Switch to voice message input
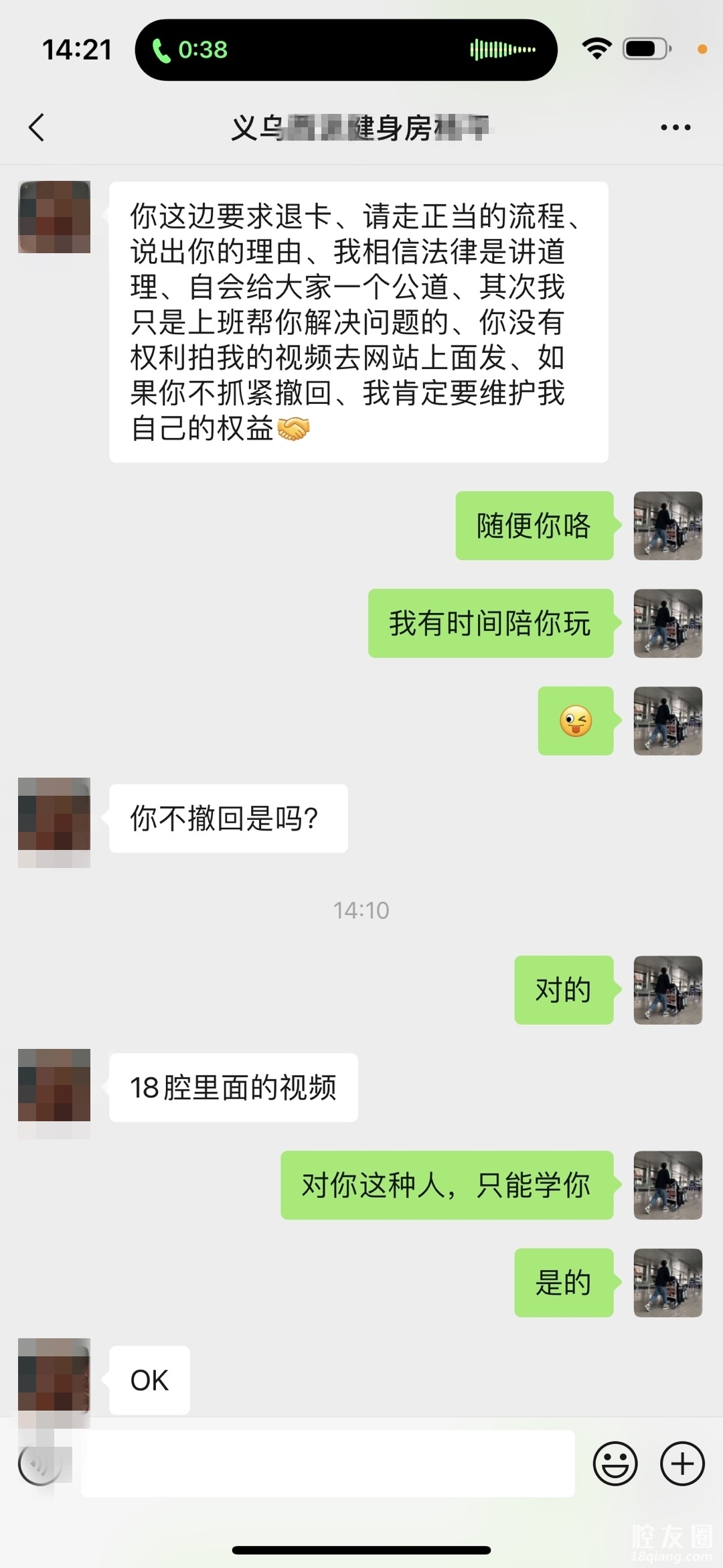 [39, 1465]
